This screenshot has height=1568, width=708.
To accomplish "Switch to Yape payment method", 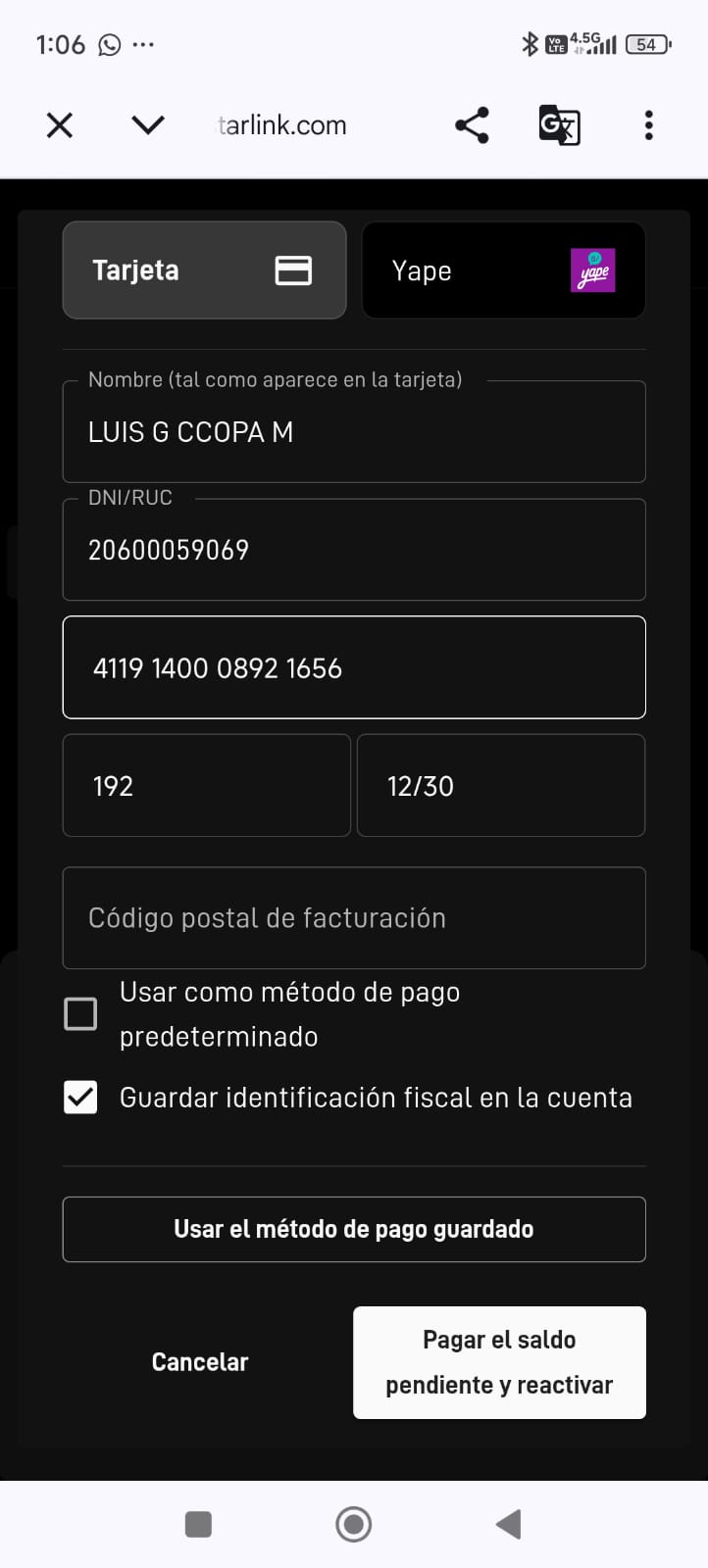I will [x=504, y=270].
